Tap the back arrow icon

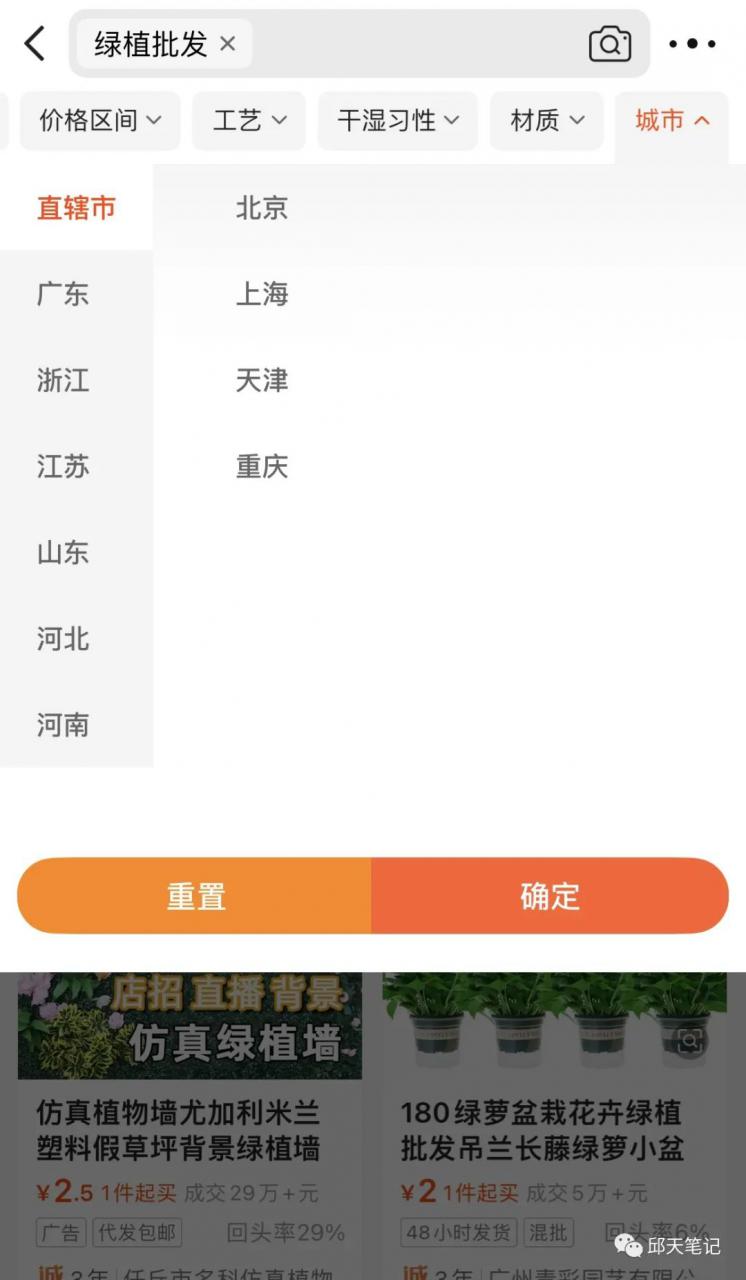click(x=35, y=44)
